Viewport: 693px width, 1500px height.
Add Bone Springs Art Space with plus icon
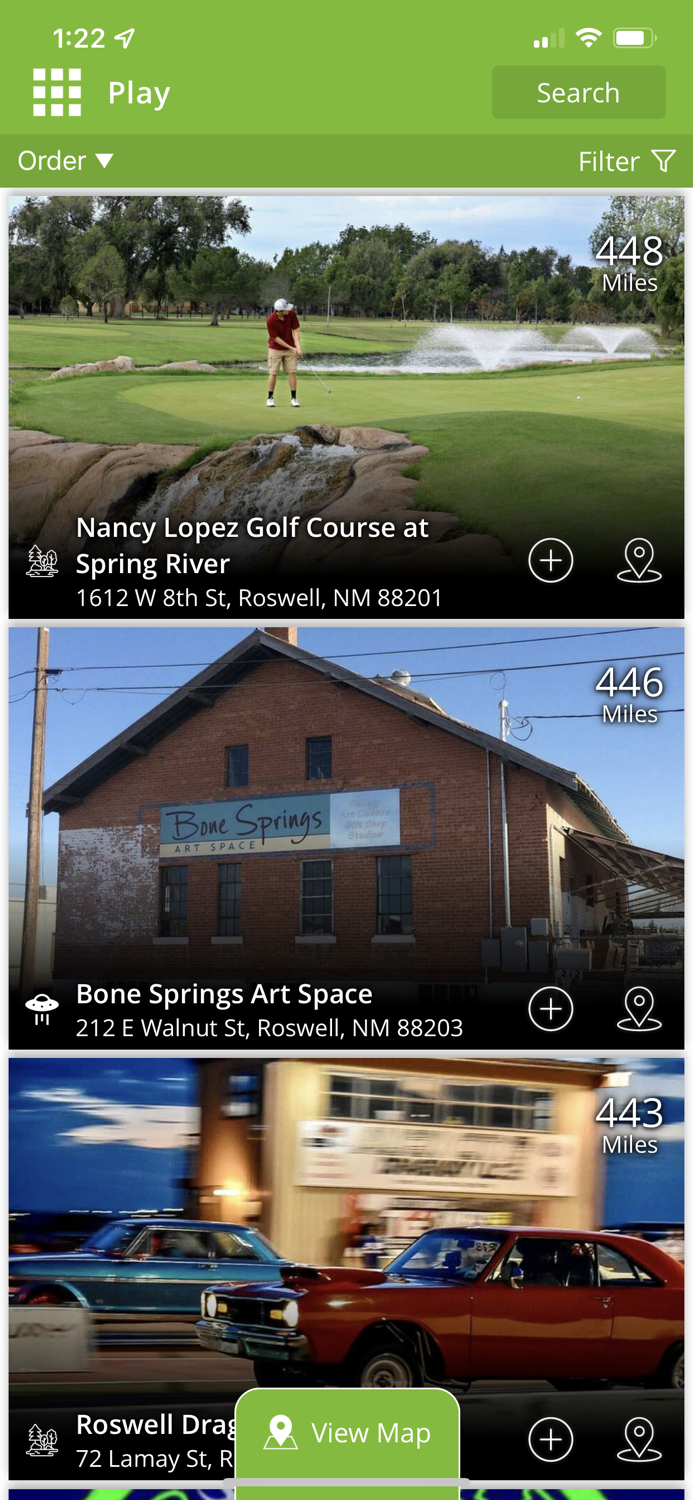click(551, 1009)
